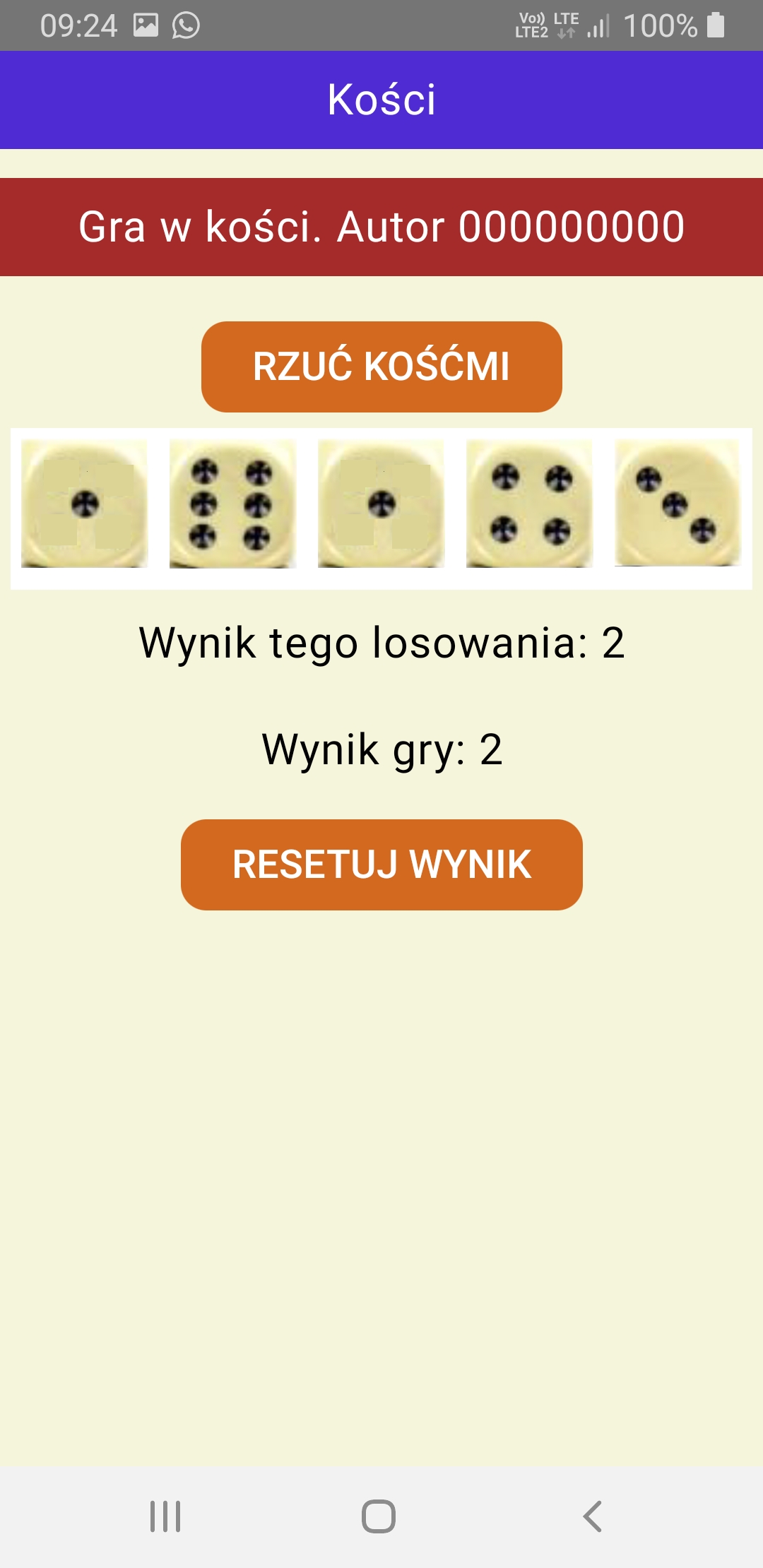Open the recent apps overview
Viewport: 763px width, 1568px height.
pos(165,1516)
